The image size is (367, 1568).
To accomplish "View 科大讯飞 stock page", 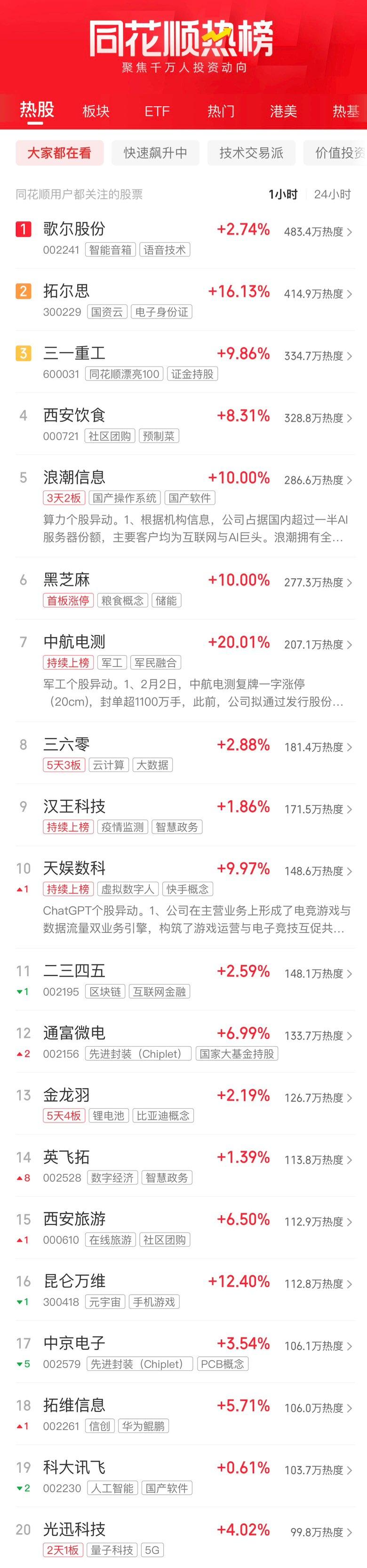I will (183, 1477).
